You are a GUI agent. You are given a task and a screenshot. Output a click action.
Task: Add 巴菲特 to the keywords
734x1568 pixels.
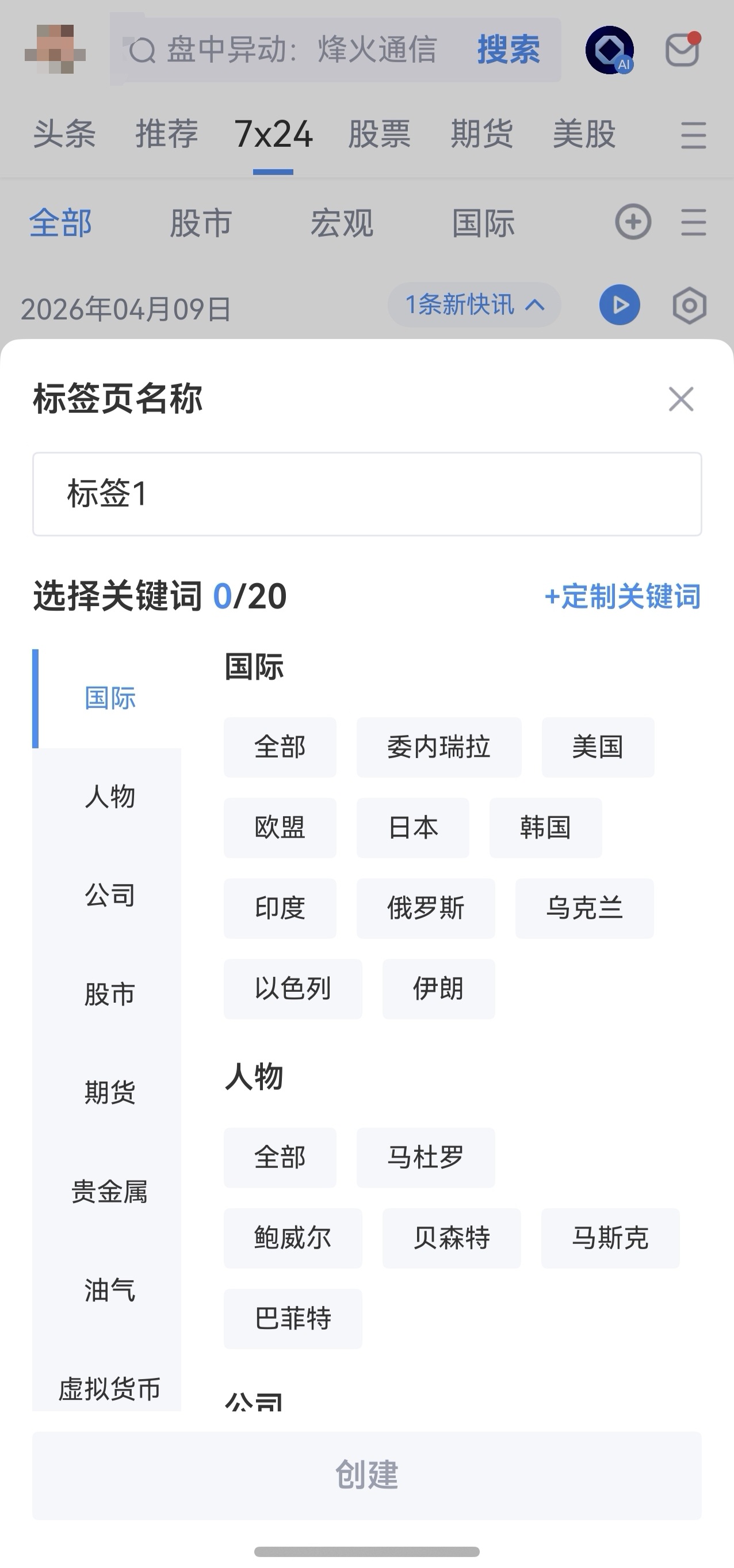[x=292, y=1318]
